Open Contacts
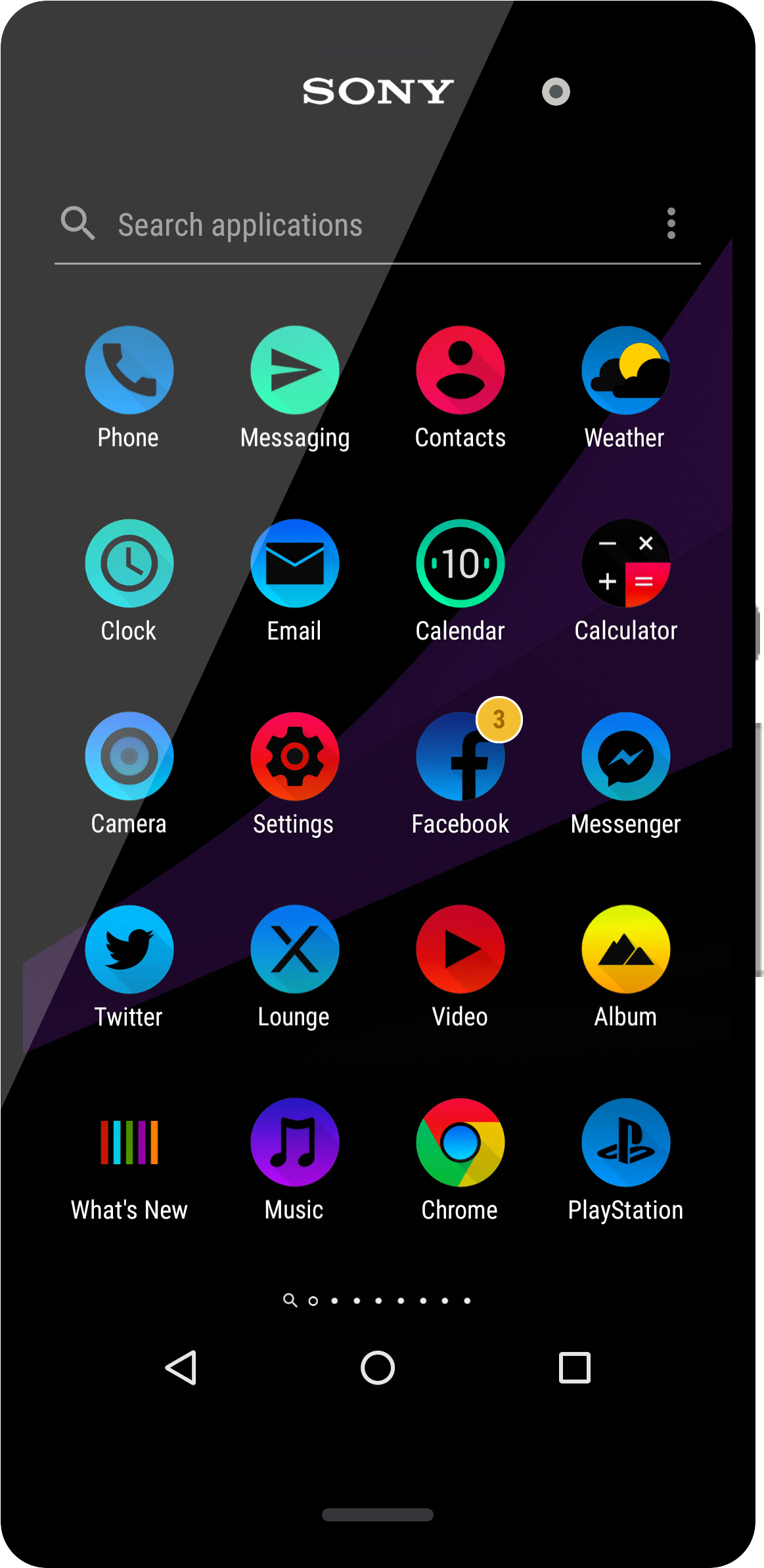Image resolution: width=764 pixels, height=1568 pixels. click(460, 370)
